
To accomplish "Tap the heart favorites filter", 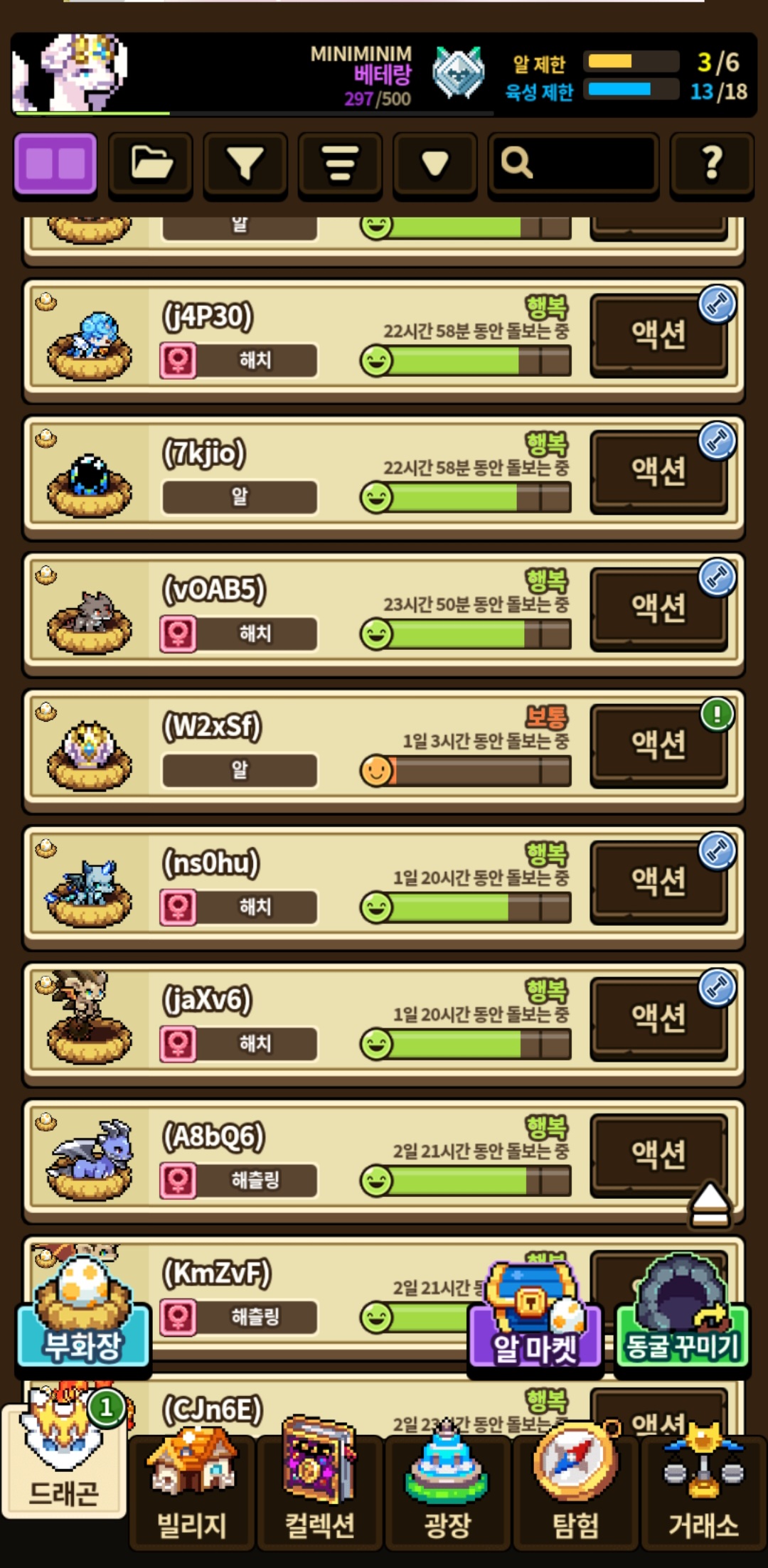I will (x=434, y=164).
